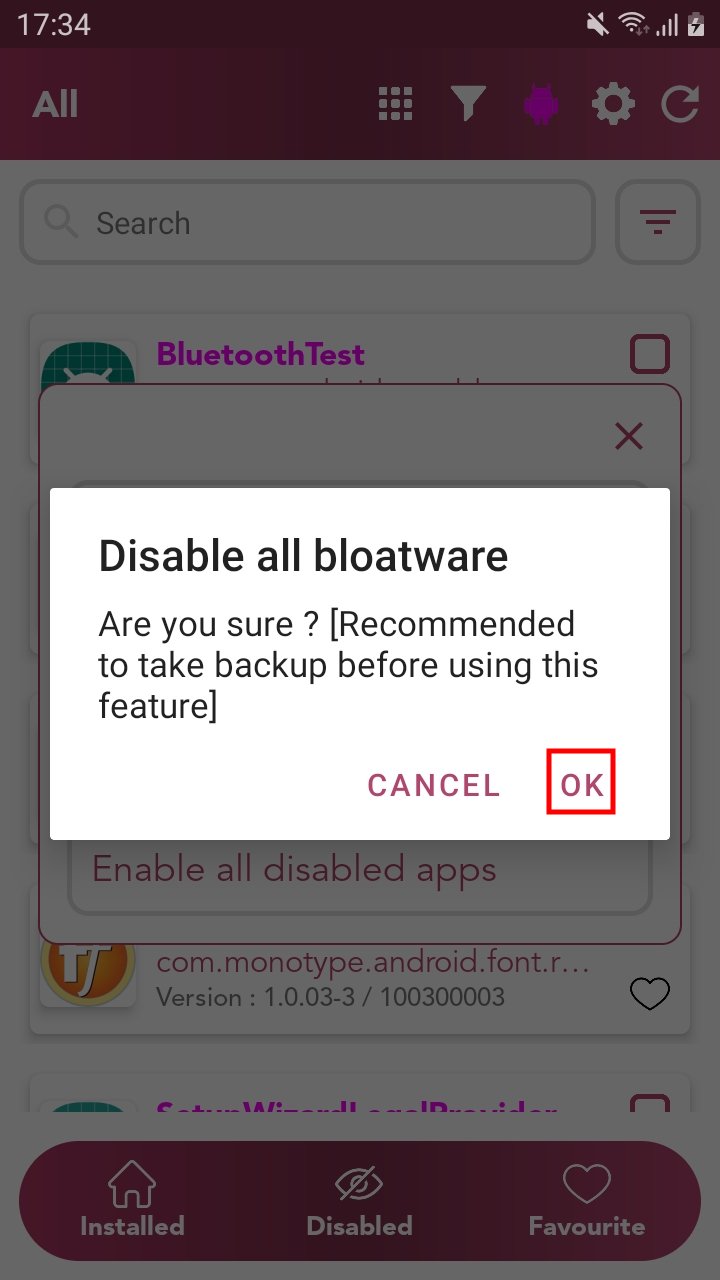
Task: Switch to the Installed tab
Action: (132, 1199)
